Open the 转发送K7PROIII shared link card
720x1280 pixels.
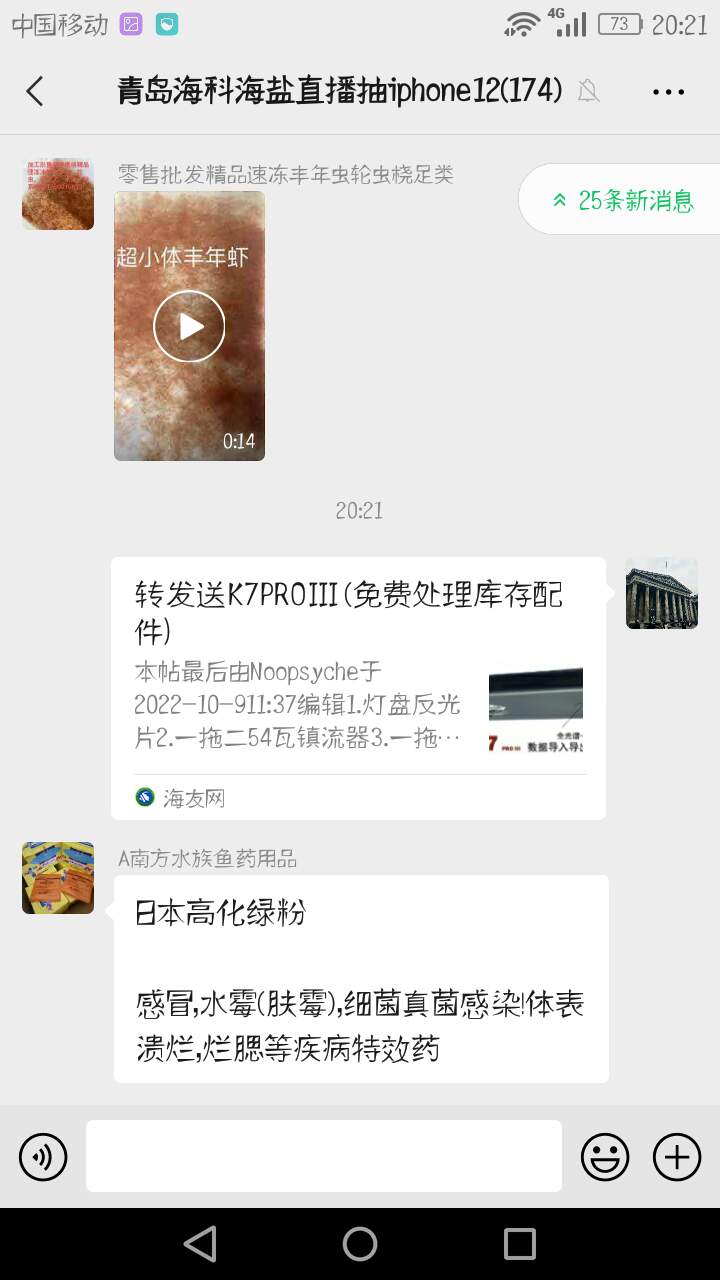click(x=358, y=688)
